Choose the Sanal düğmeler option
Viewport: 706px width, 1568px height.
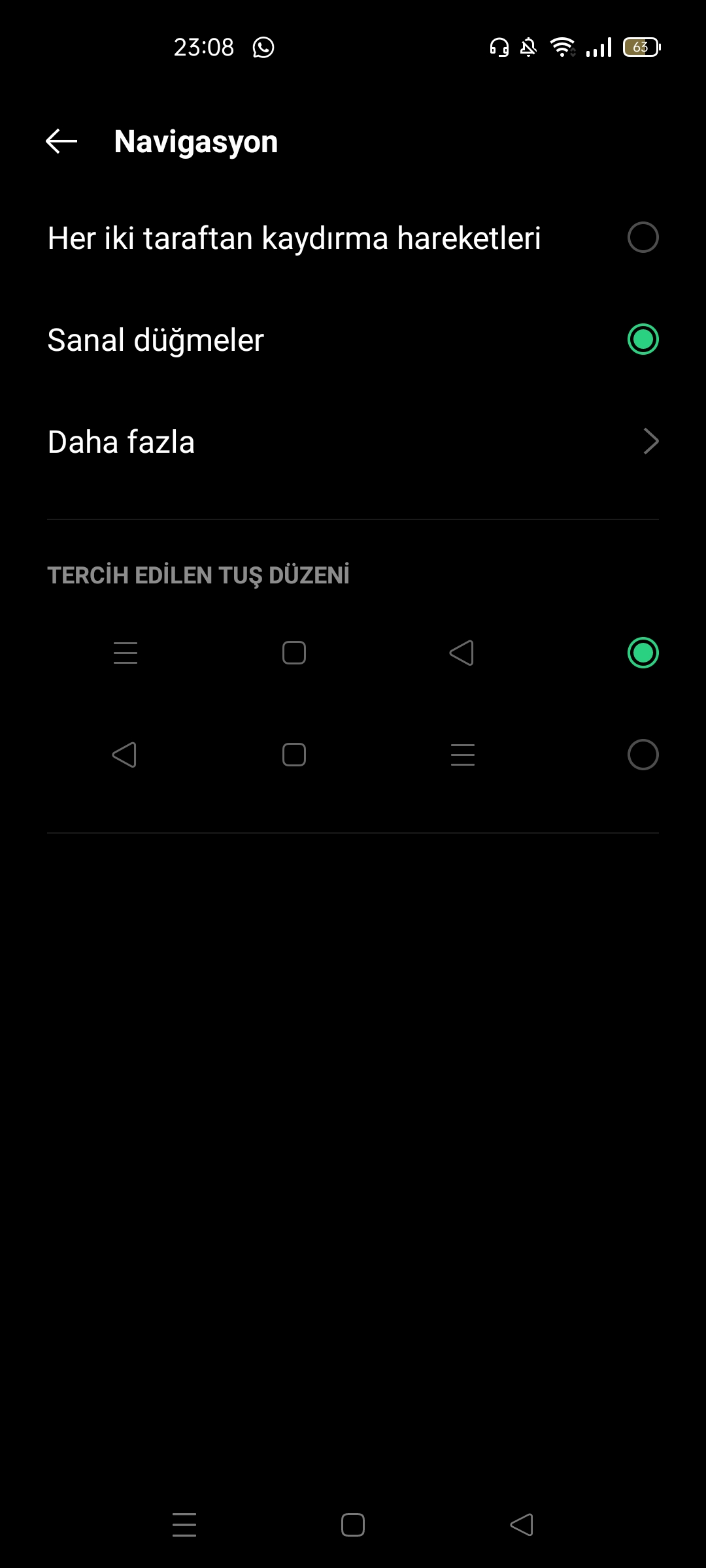click(x=353, y=340)
